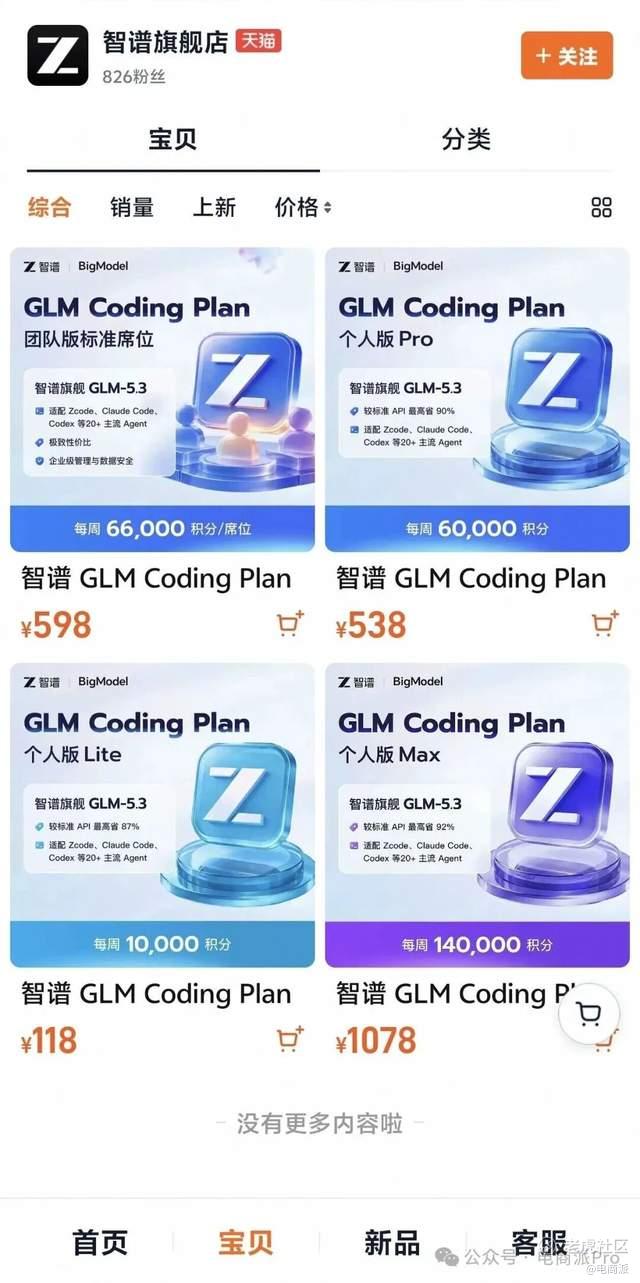Add the ¥118 plan to cart
Screen dimensions: 640x1283
point(290,1039)
